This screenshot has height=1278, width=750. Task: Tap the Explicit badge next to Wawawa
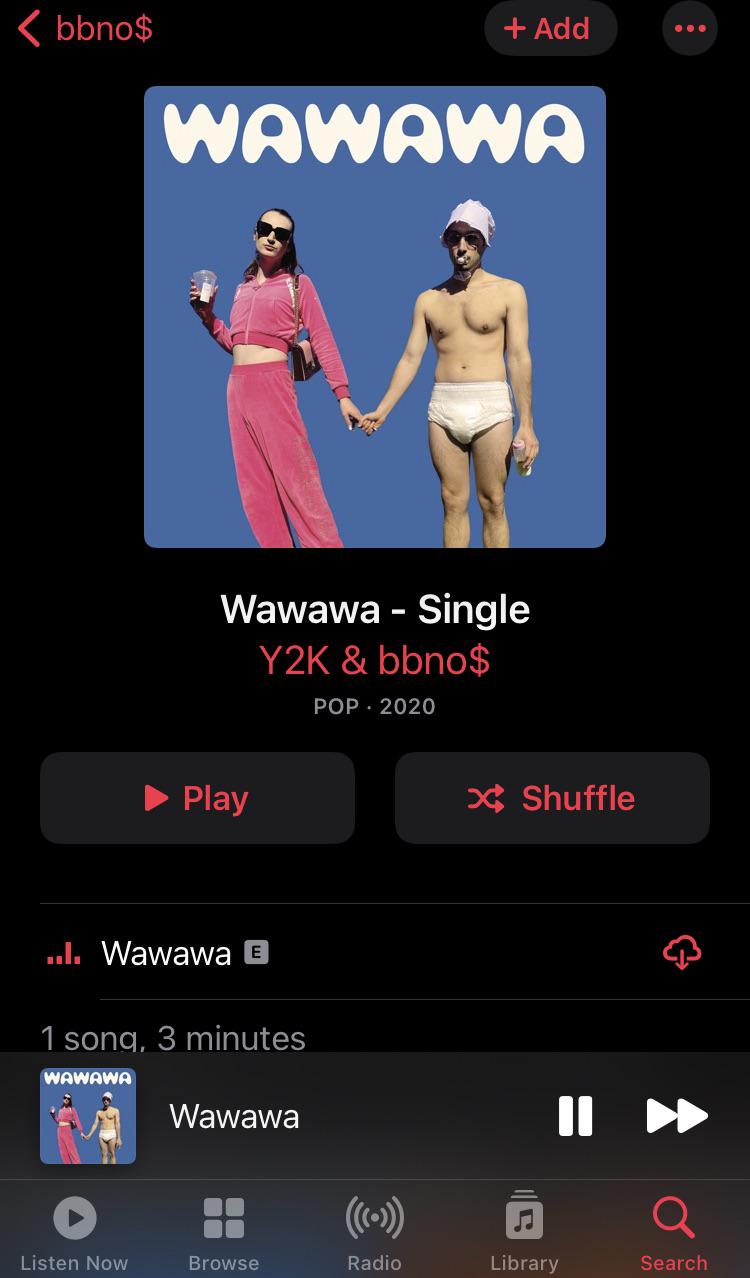tap(258, 953)
